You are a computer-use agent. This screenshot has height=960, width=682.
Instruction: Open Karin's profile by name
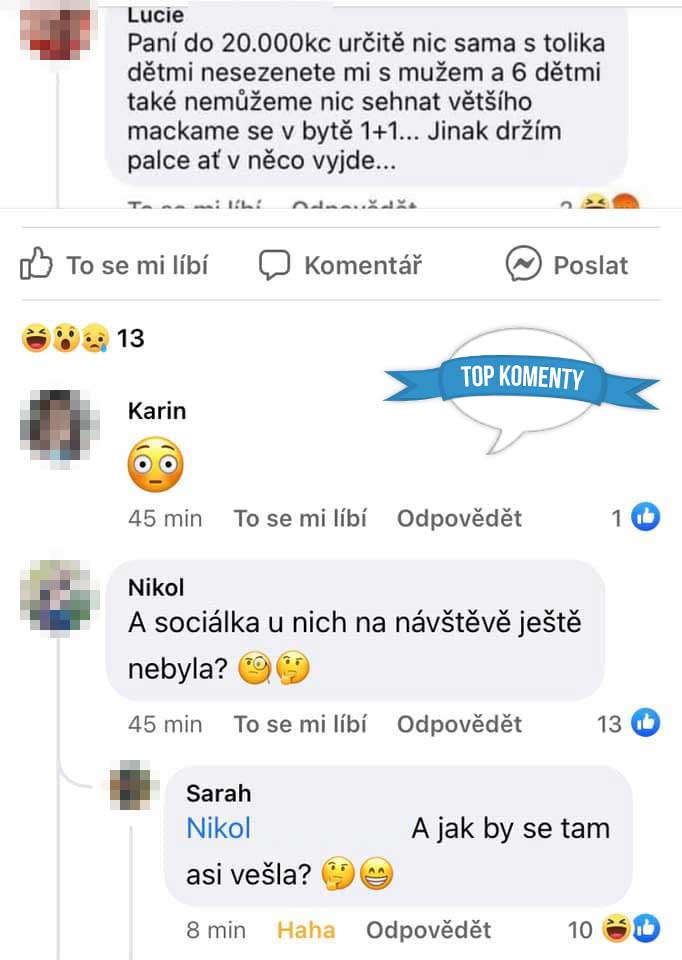tap(157, 411)
